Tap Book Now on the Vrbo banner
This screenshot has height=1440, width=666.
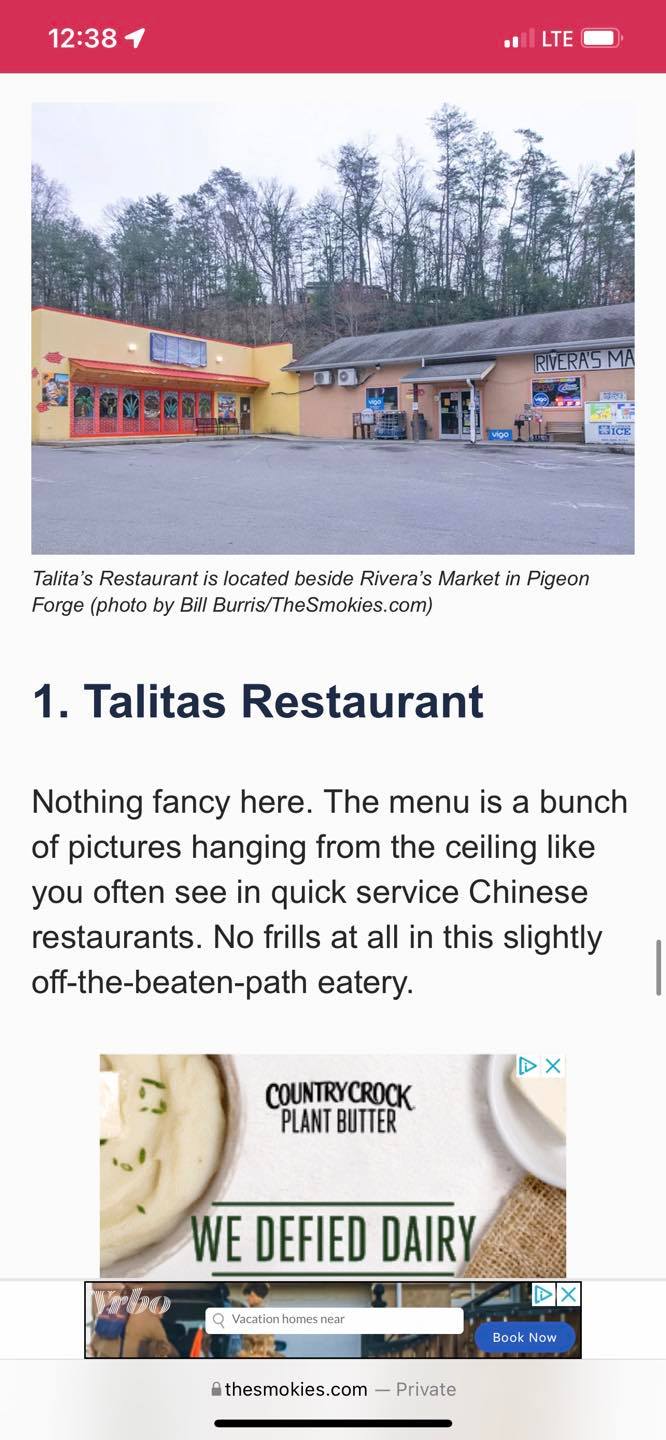coord(524,1337)
